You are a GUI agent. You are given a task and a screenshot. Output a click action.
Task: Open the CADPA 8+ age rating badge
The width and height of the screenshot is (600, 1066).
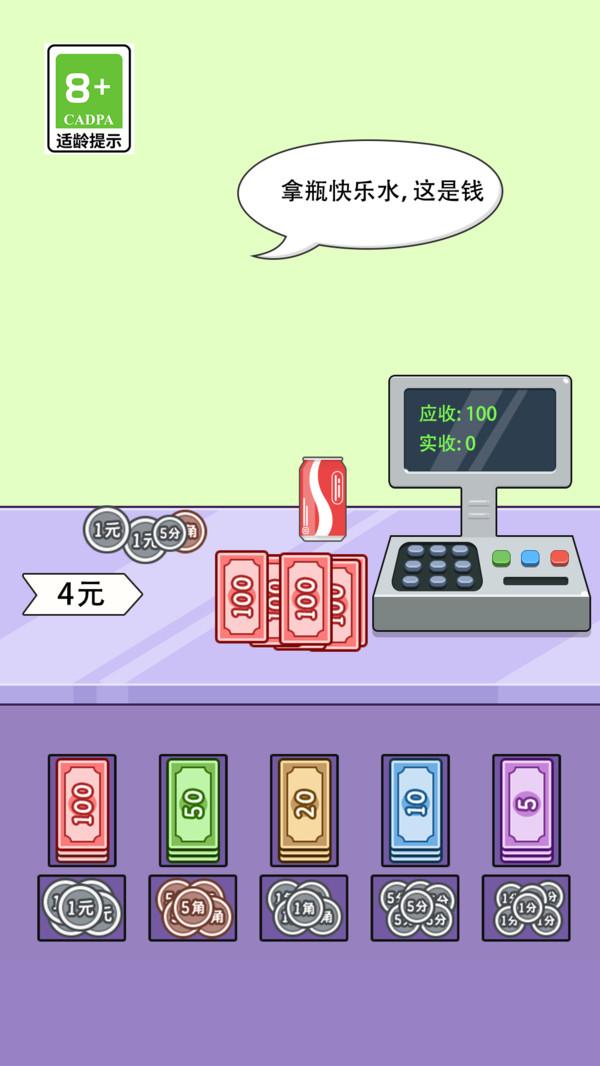[89, 99]
